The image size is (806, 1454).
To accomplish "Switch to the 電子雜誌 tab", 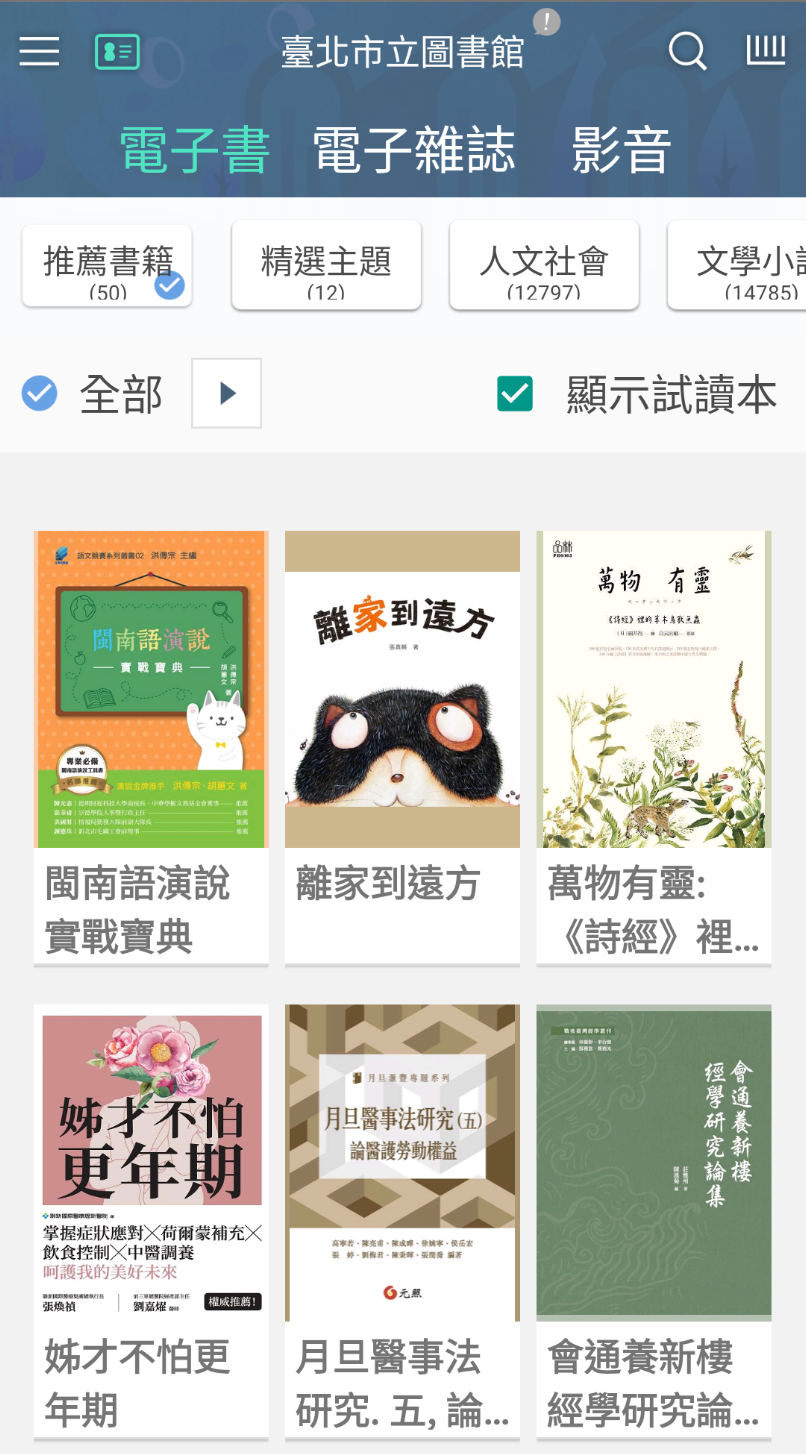I will [x=414, y=151].
